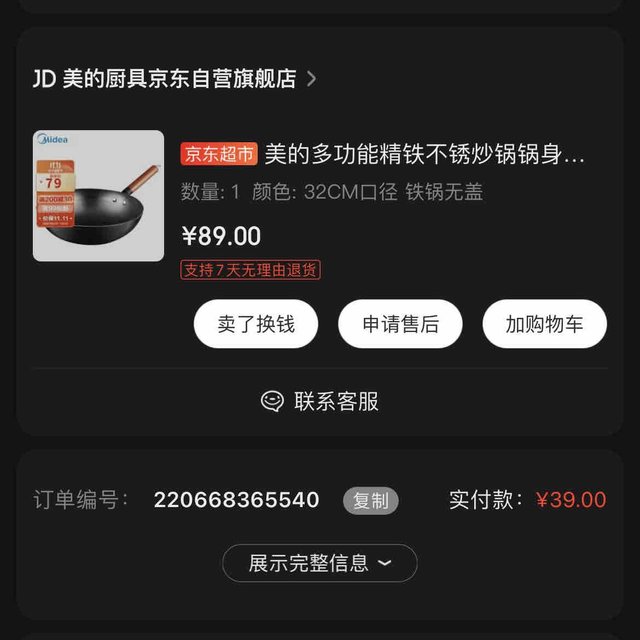Tap the 卖了换钱 button

tap(256, 324)
